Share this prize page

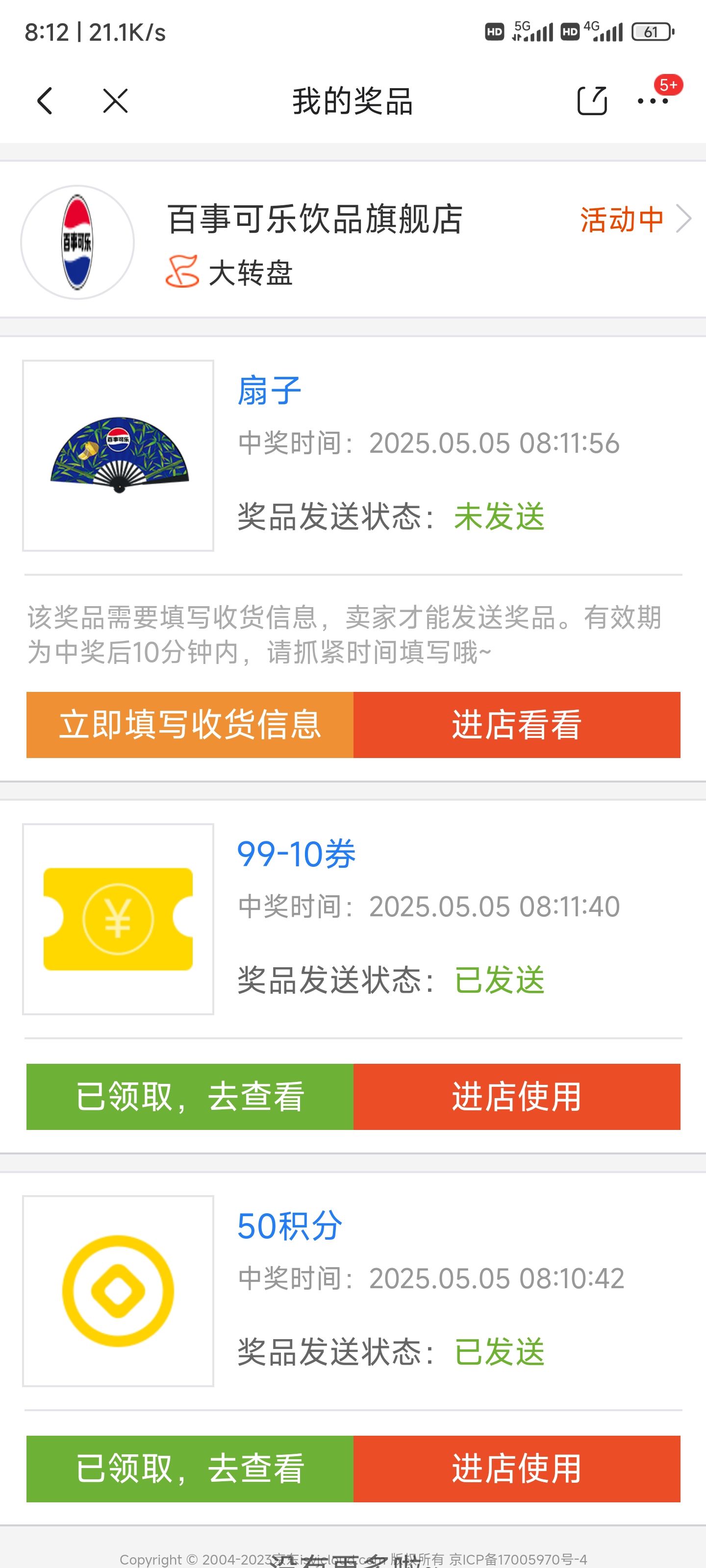pyautogui.click(x=591, y=101)
